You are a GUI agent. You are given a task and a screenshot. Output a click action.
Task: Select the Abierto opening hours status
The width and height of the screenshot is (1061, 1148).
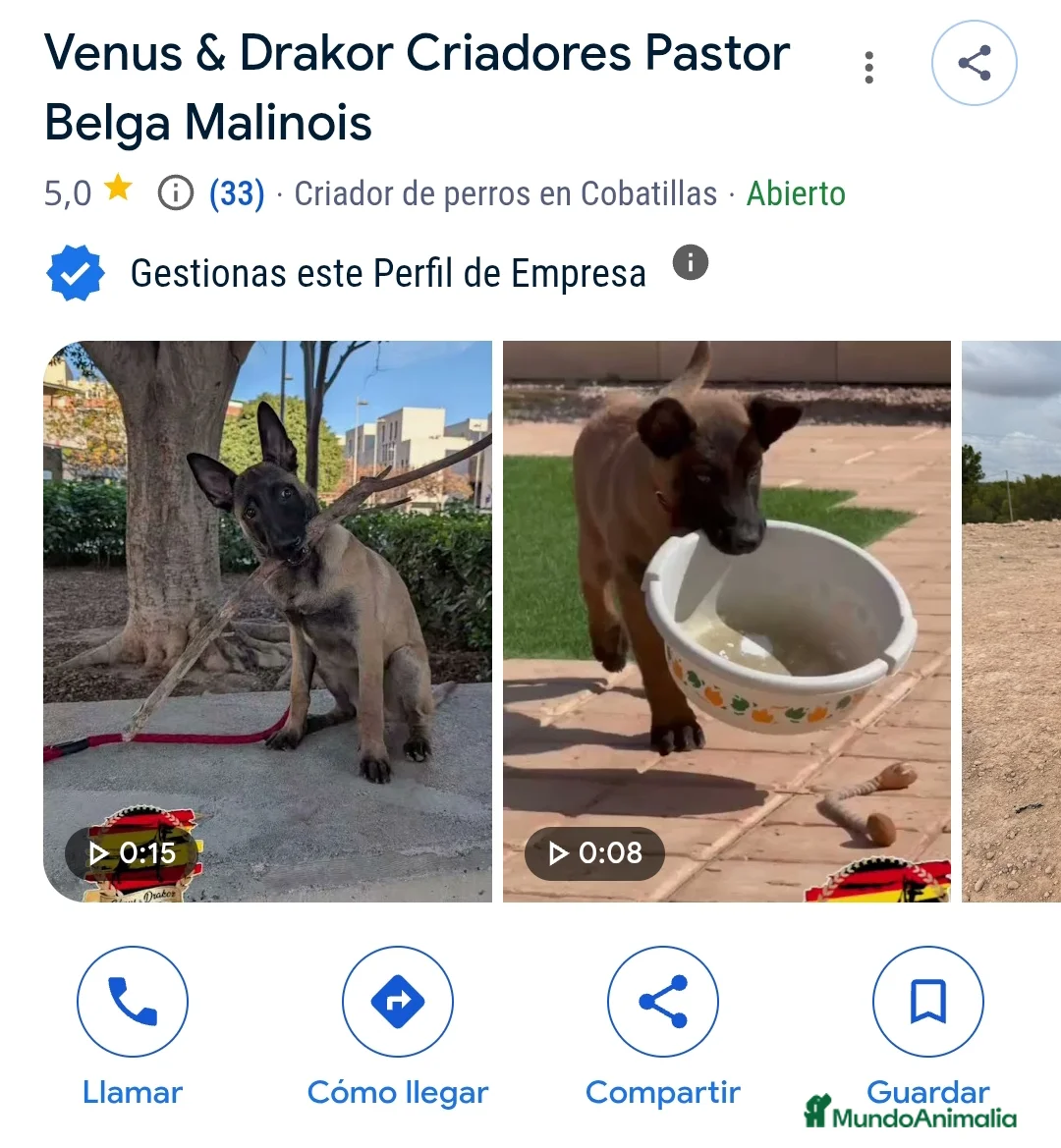[x=796, y=194]
